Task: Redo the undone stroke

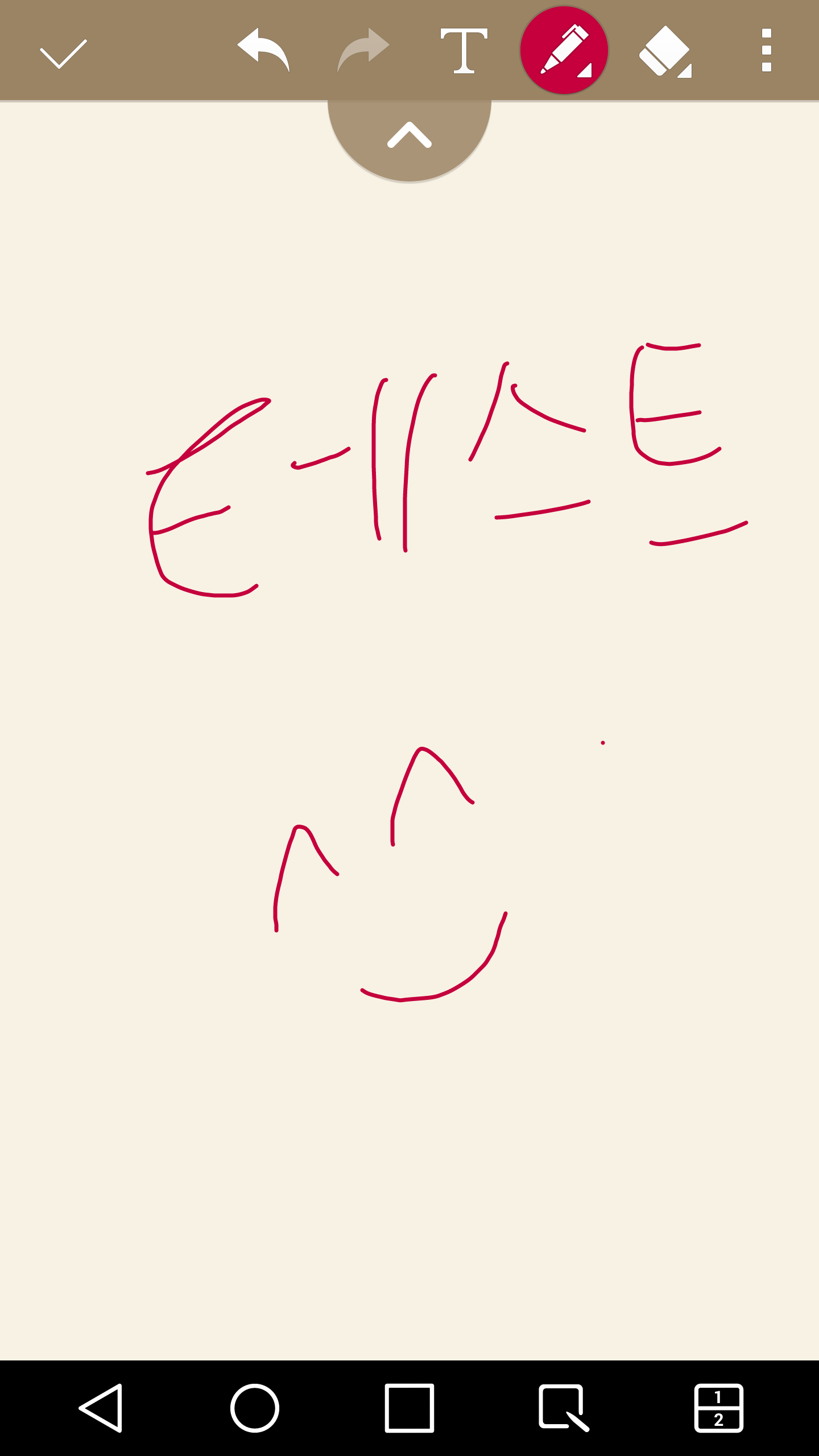Action: click(363, 50)
